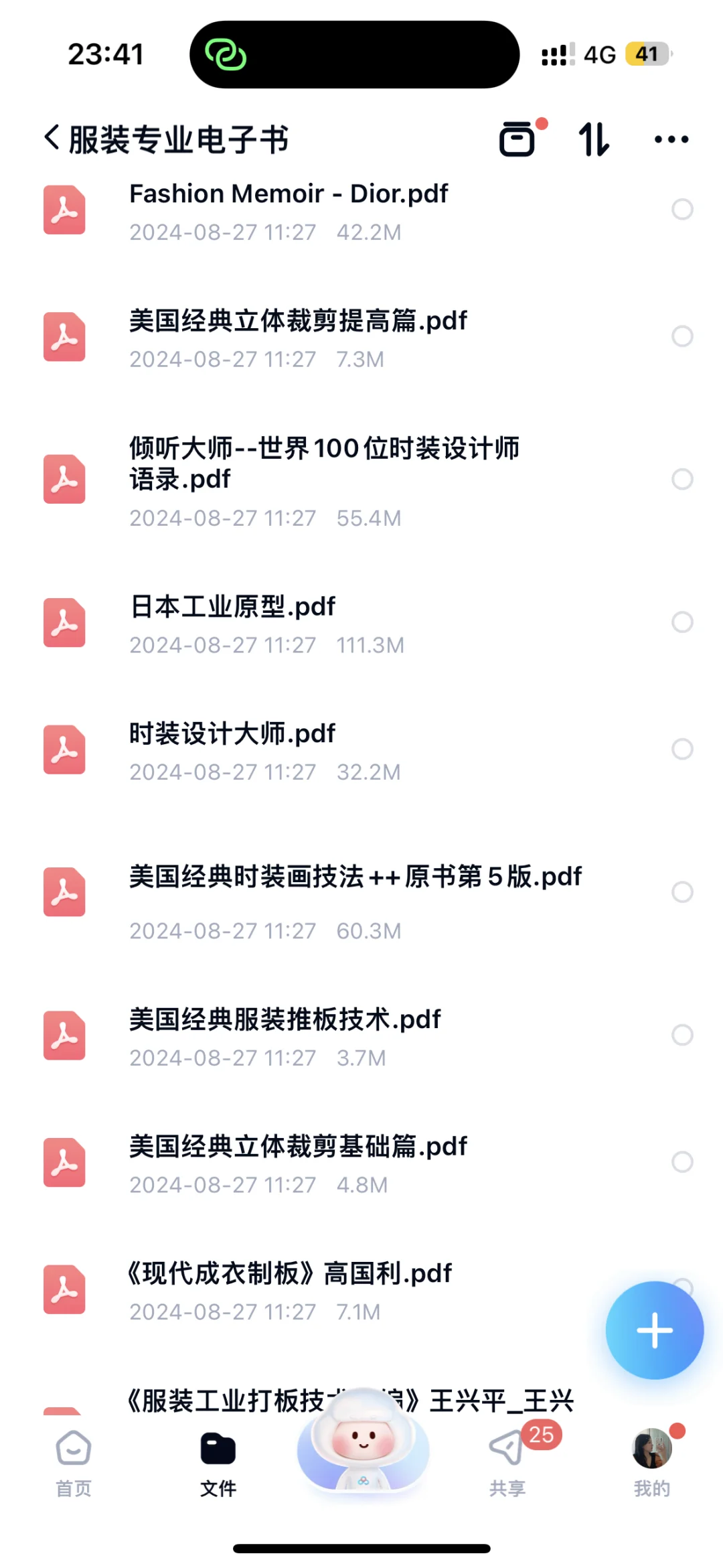Tap the blue plus add button
Image resolution: width=723 pixels, height=1568 pixels.
pyautogui.click(x=655, y=1330)
